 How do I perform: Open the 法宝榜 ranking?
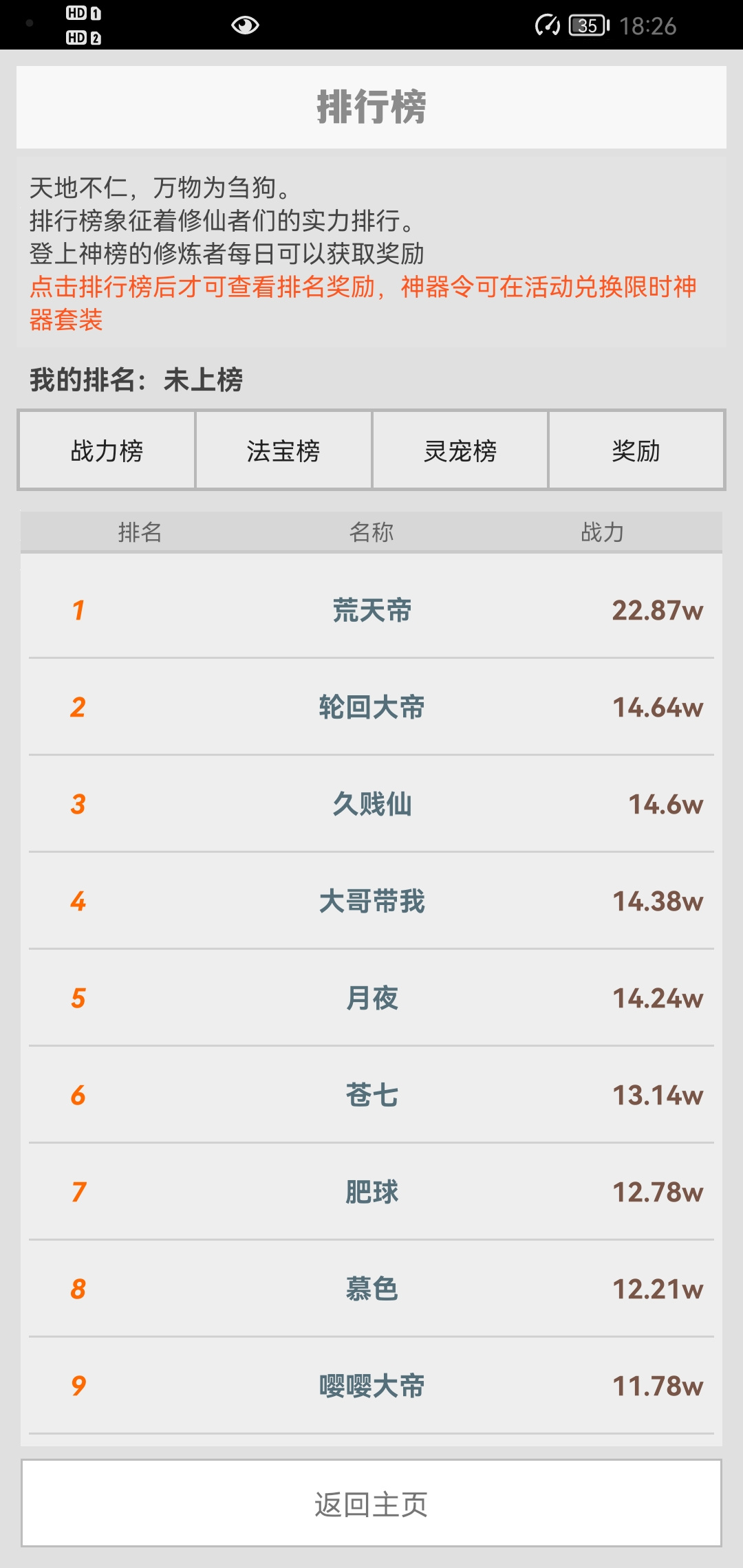(x=283, y=450)
